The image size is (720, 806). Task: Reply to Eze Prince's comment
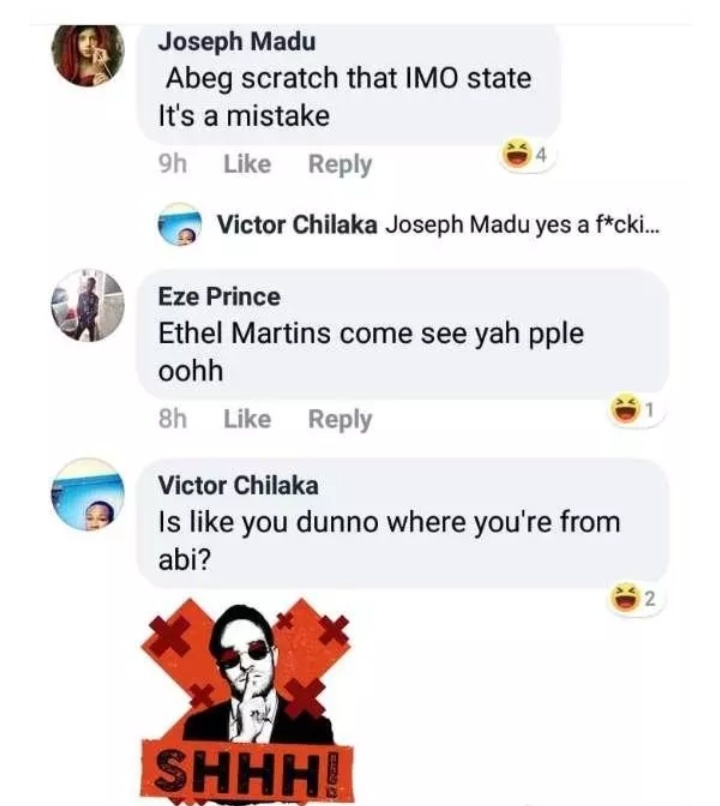(339, 420)
